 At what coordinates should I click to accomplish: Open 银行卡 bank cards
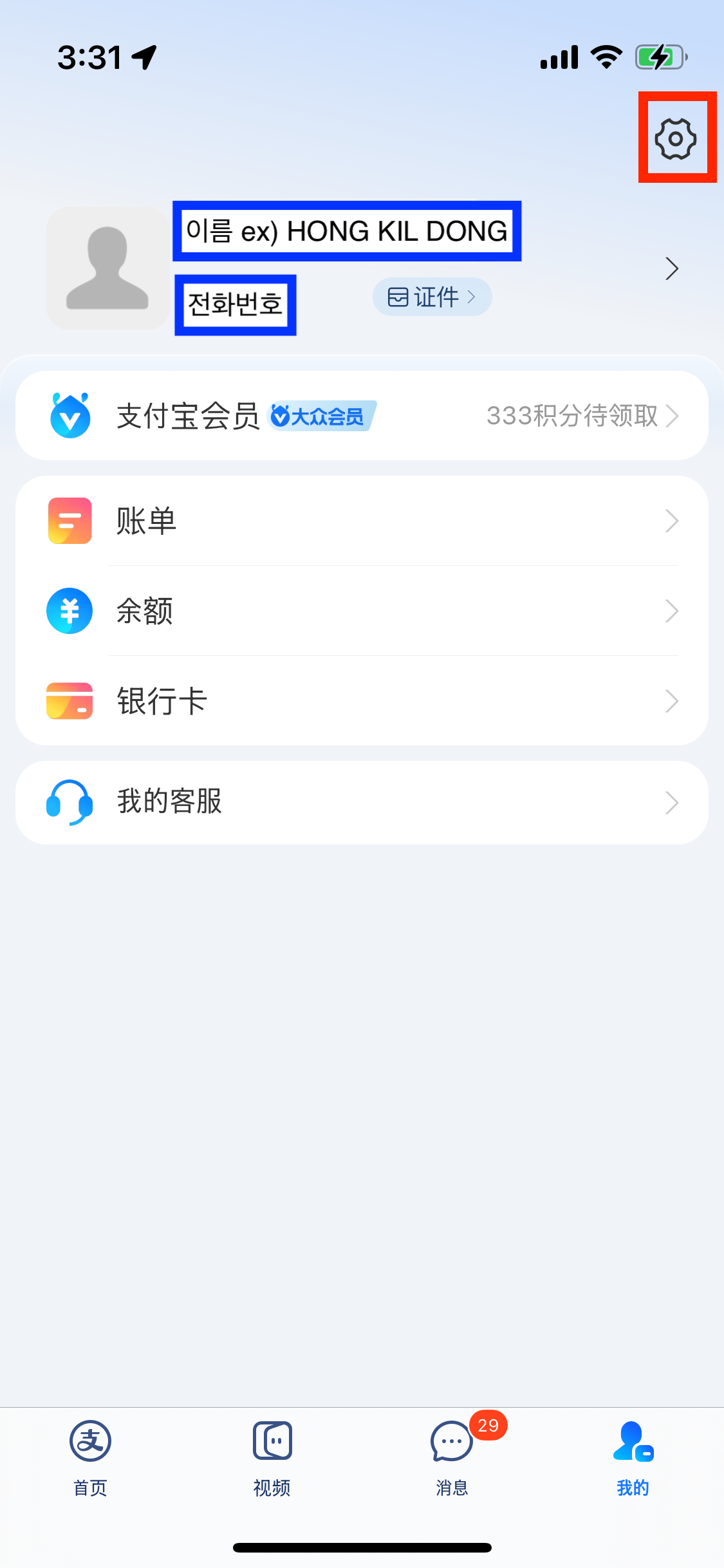point(362,701)
